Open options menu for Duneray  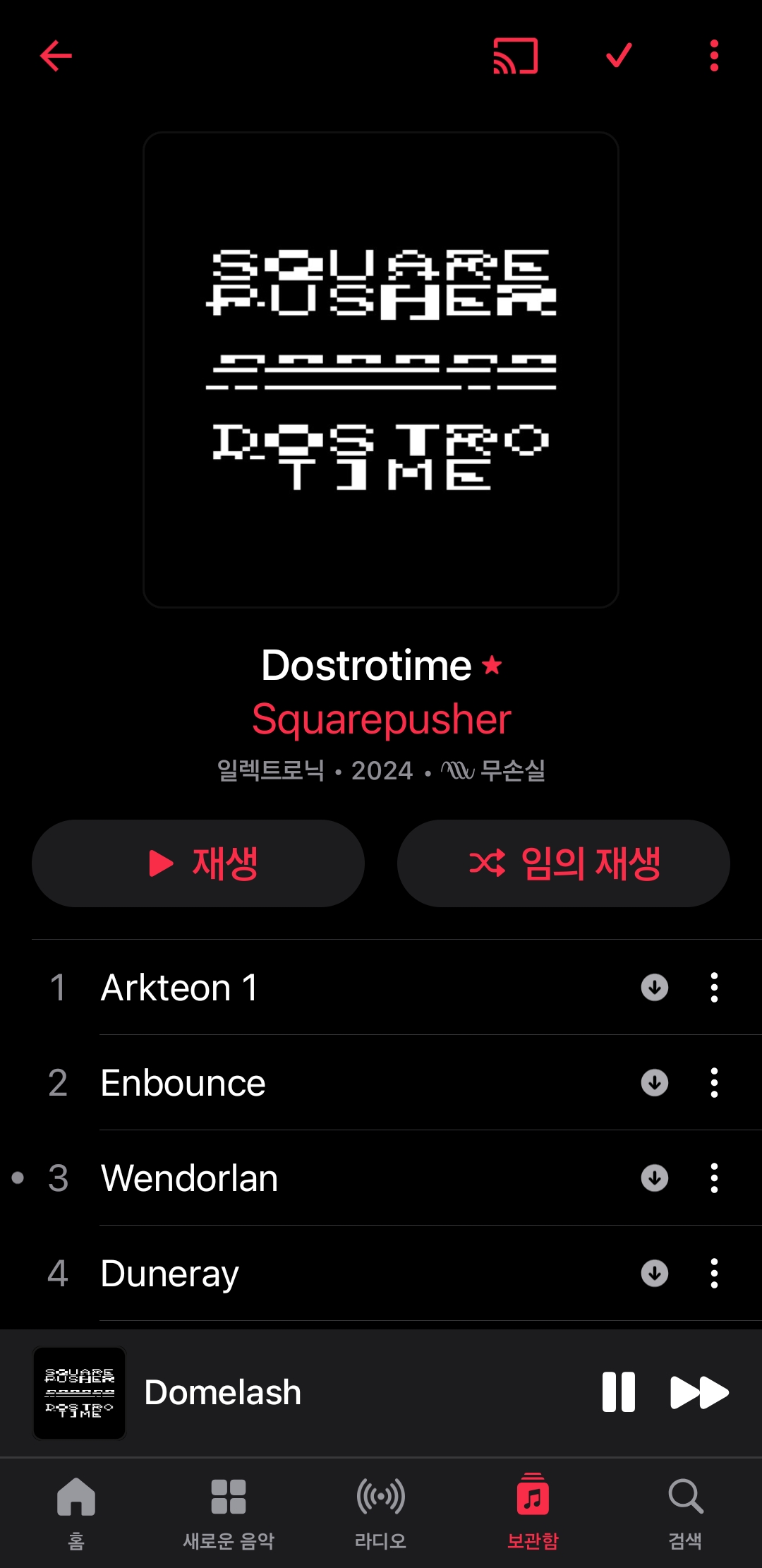click(x=713, y=1273)
